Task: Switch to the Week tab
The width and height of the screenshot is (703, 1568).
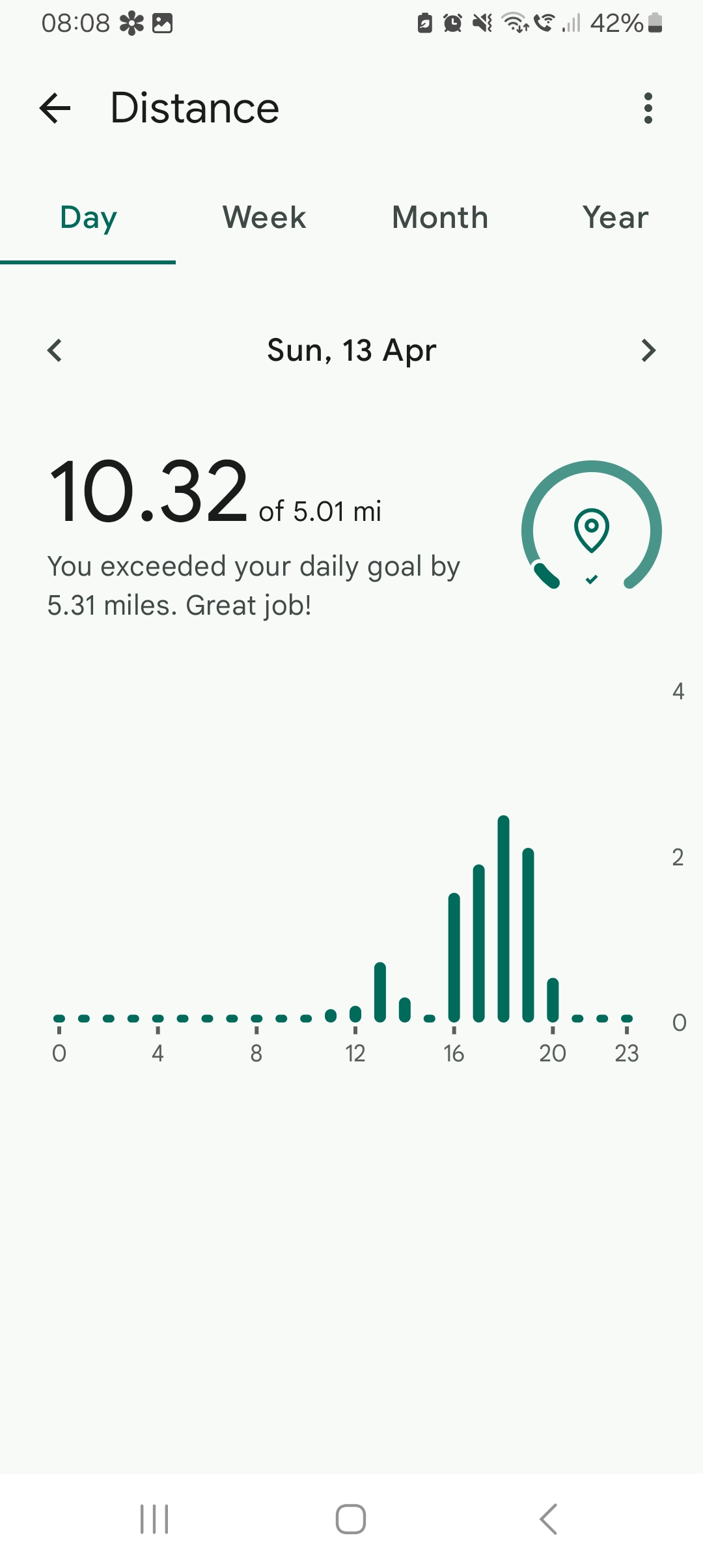Action: 264,217
